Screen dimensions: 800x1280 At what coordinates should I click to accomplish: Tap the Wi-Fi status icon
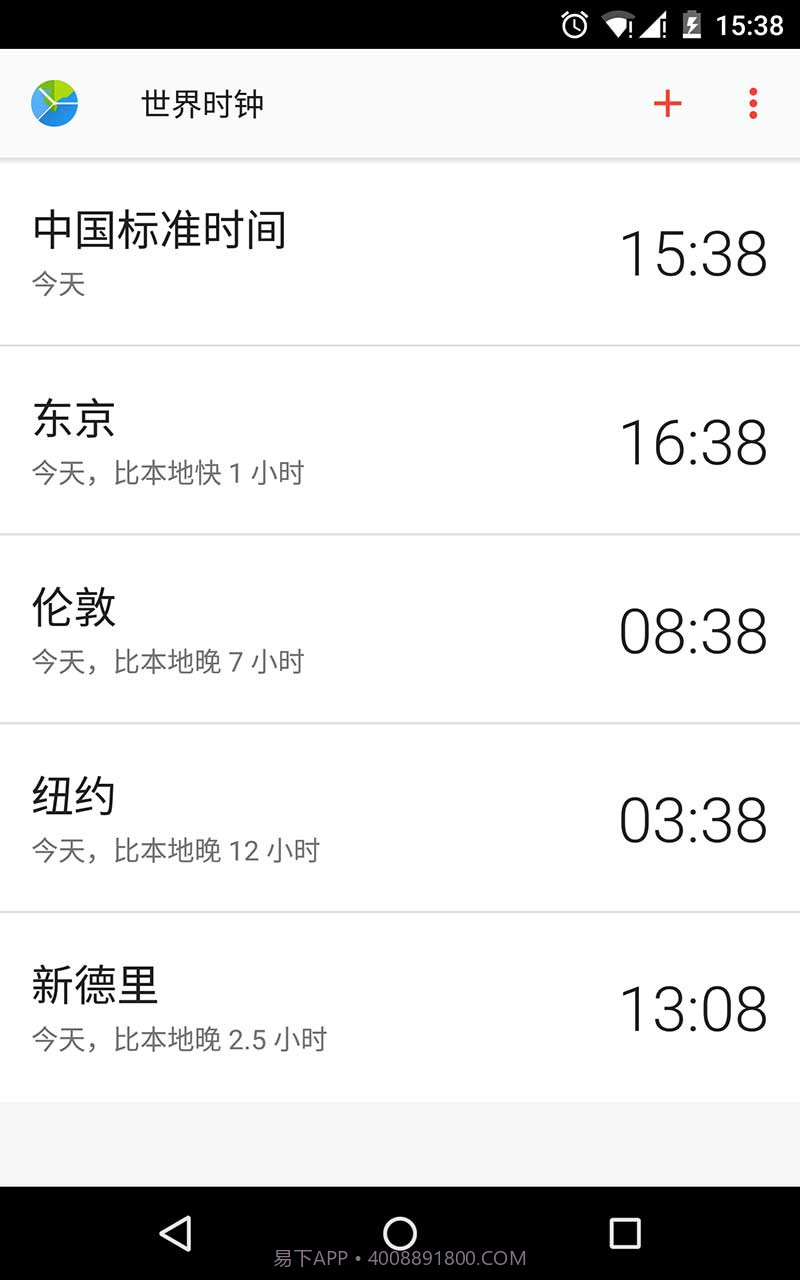tap(618, 24)
